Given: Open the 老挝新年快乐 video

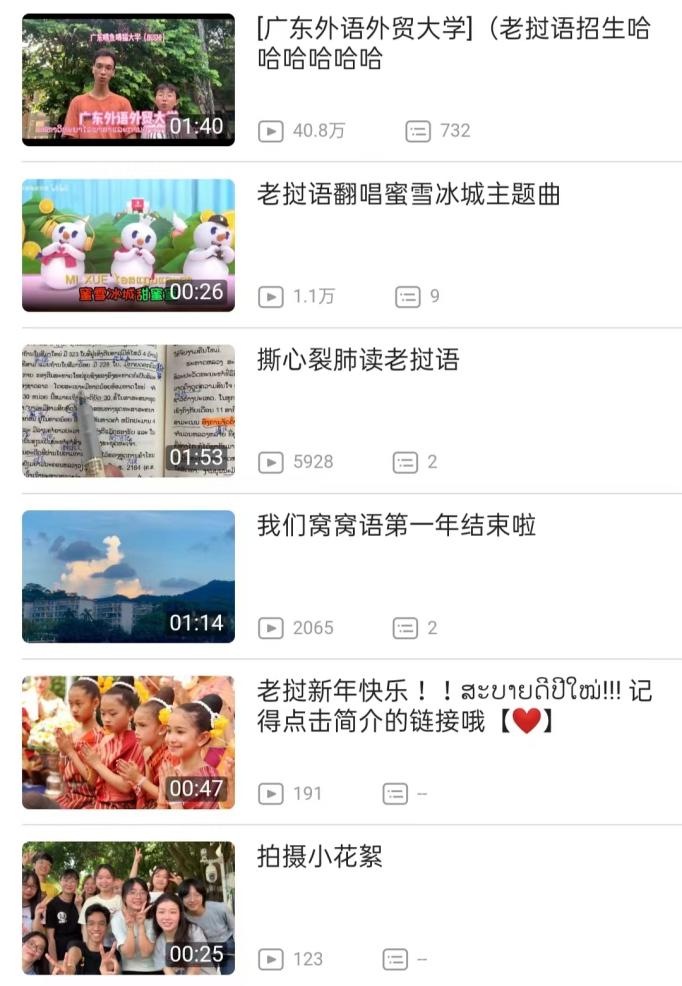Looking at the screenshot, I should pyautogui.click(x=128, y=743).
